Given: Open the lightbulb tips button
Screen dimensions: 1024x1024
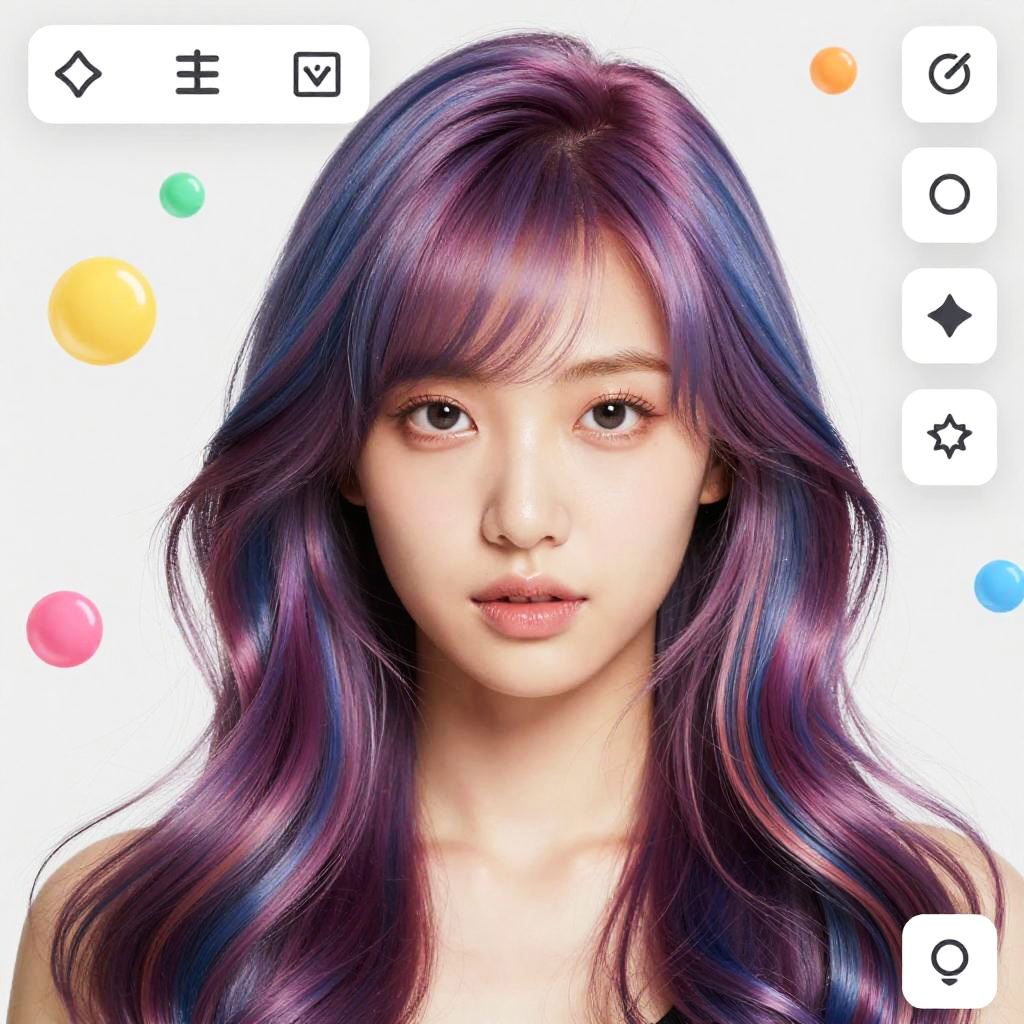Looking at the screenshot, I should (x=949, y=961).
